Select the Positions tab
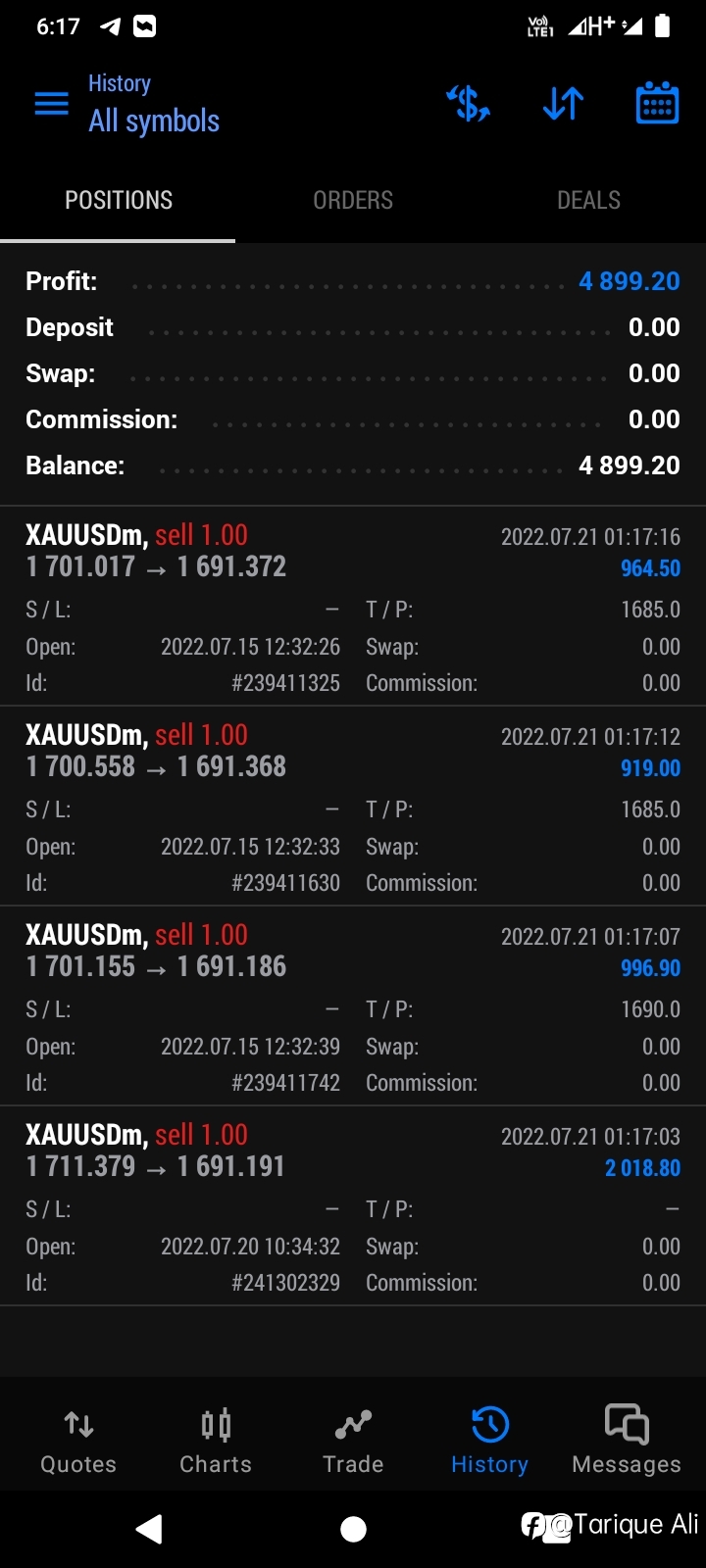706x1568 pixels. (x=118, y=200)
